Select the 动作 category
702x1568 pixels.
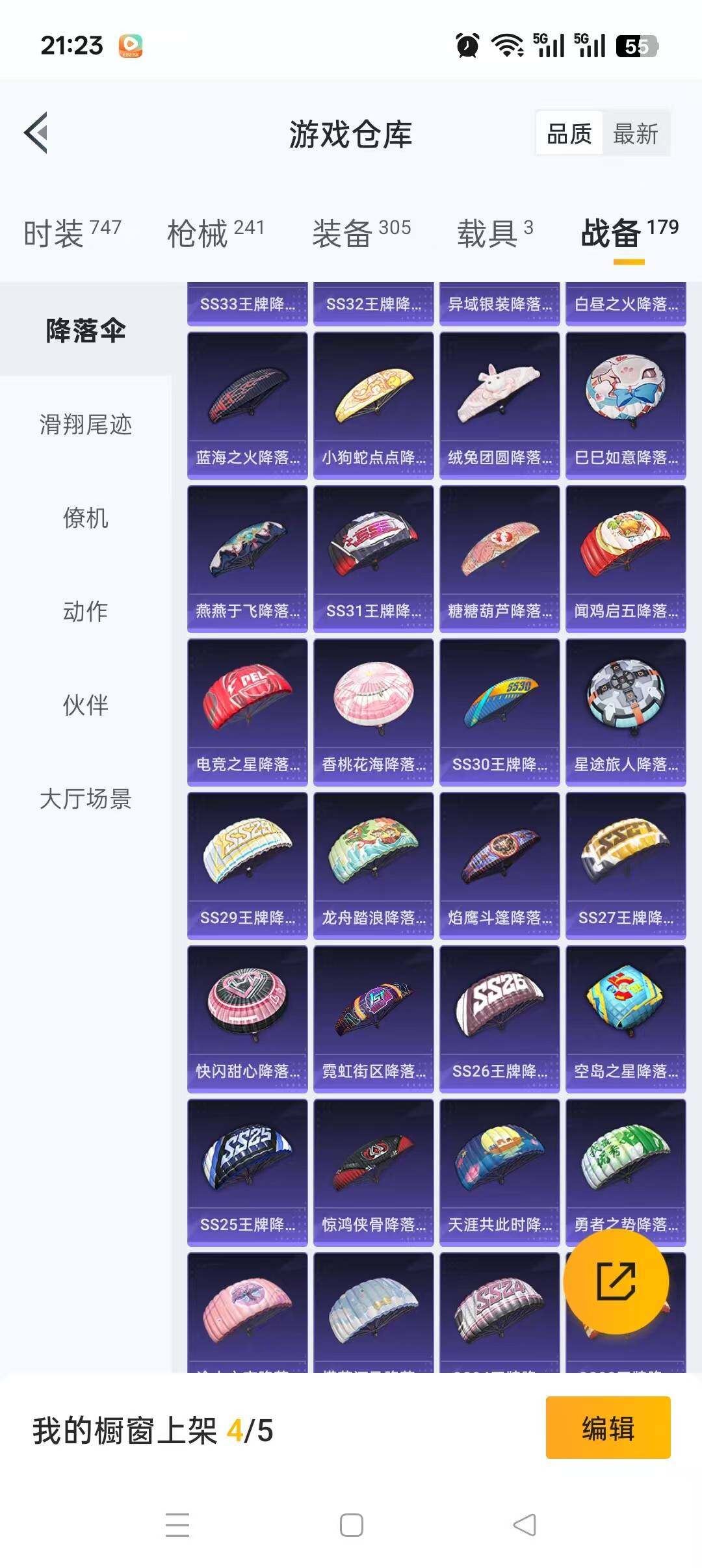click(x=85, y=612)
